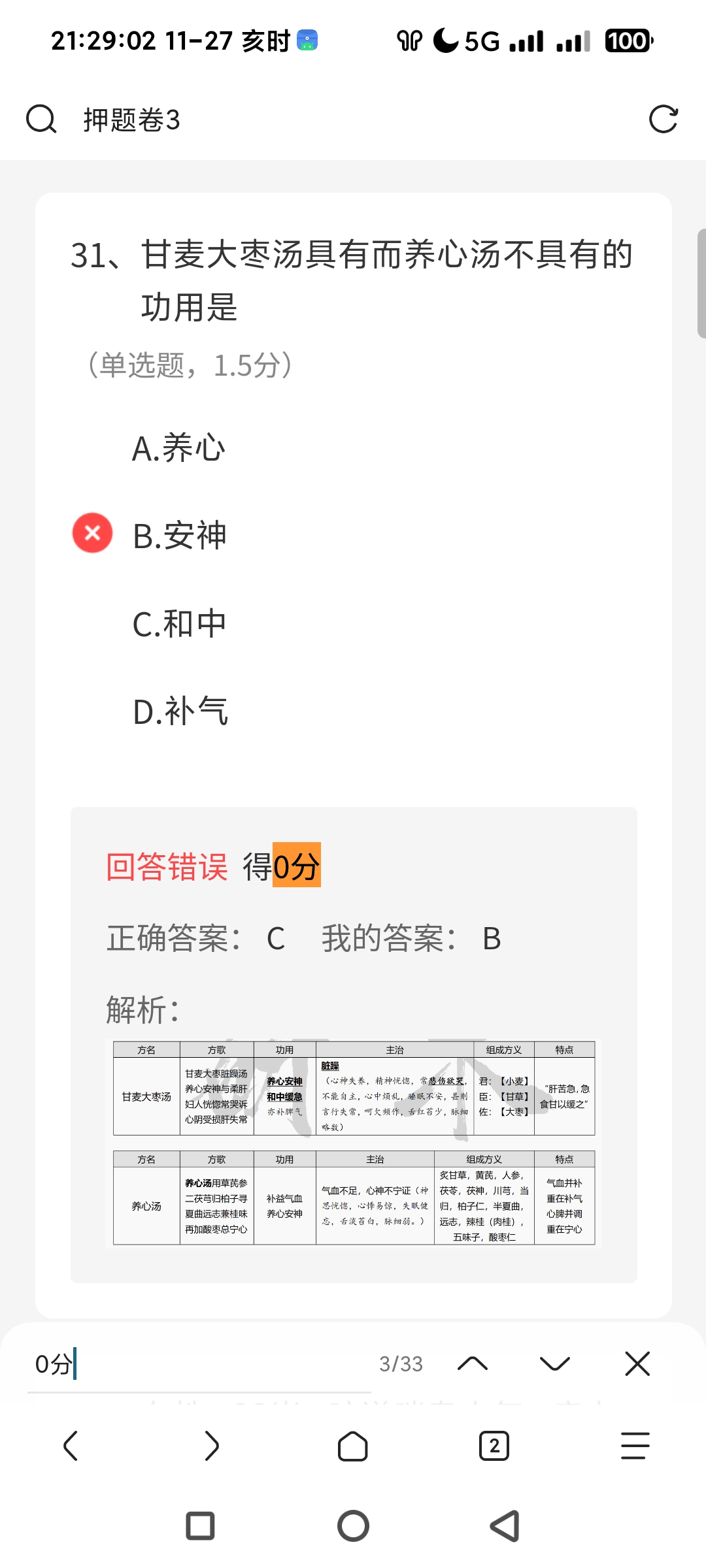
Task: Open the system recent apps view
Action: (x=201, y=1526)
